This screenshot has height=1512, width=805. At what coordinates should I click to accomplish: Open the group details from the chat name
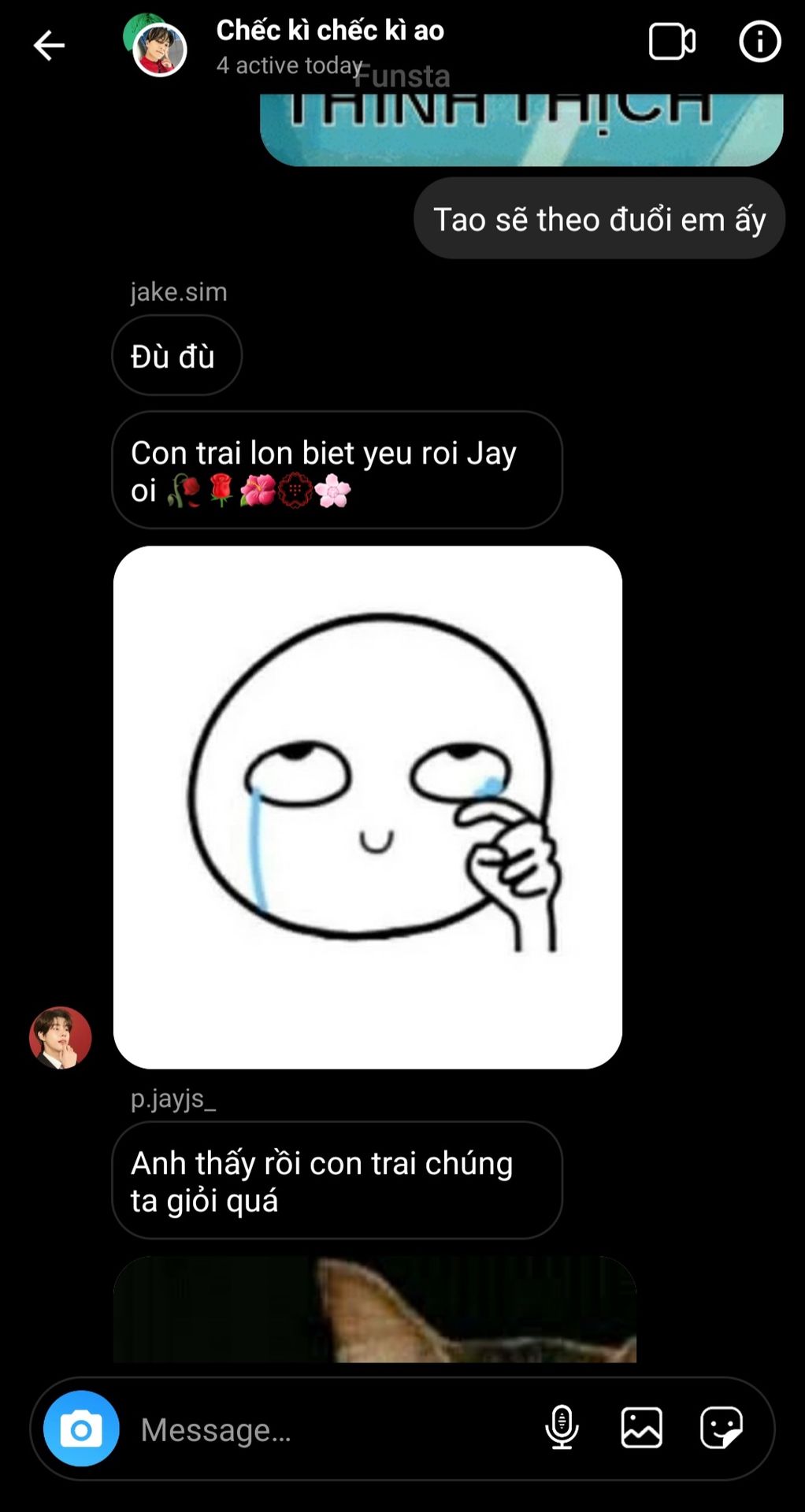click(329, 31)
